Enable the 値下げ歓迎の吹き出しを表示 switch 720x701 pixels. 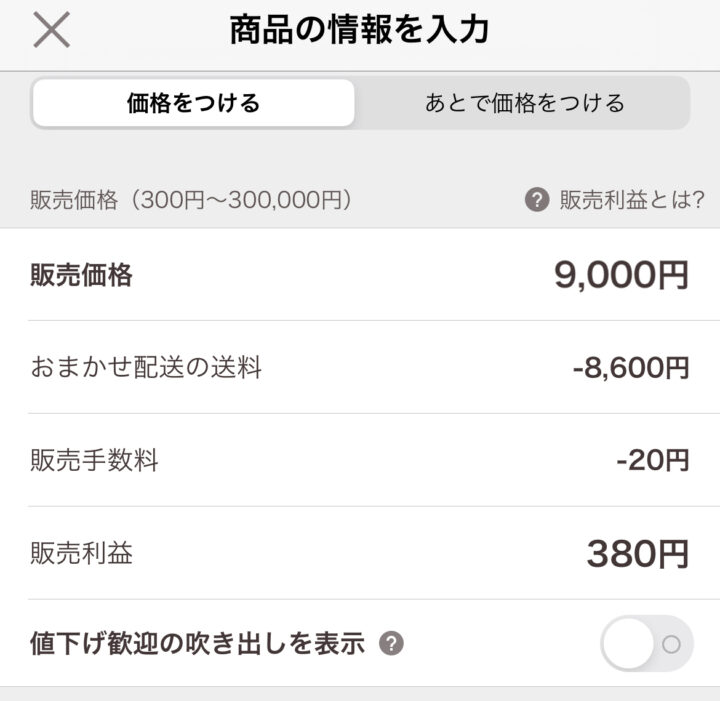[646, 644]
